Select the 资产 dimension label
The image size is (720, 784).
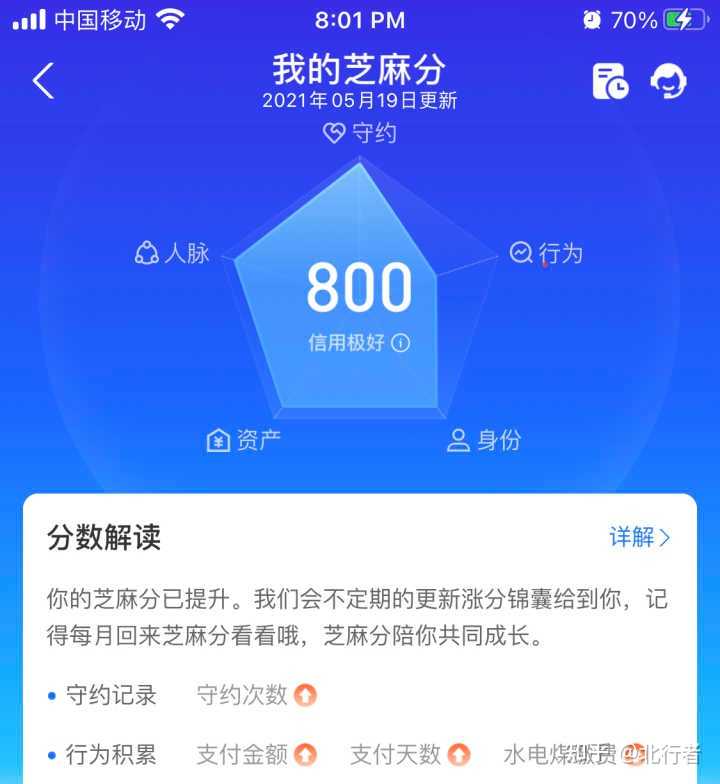pyautogui.click(x=244, y=440)
